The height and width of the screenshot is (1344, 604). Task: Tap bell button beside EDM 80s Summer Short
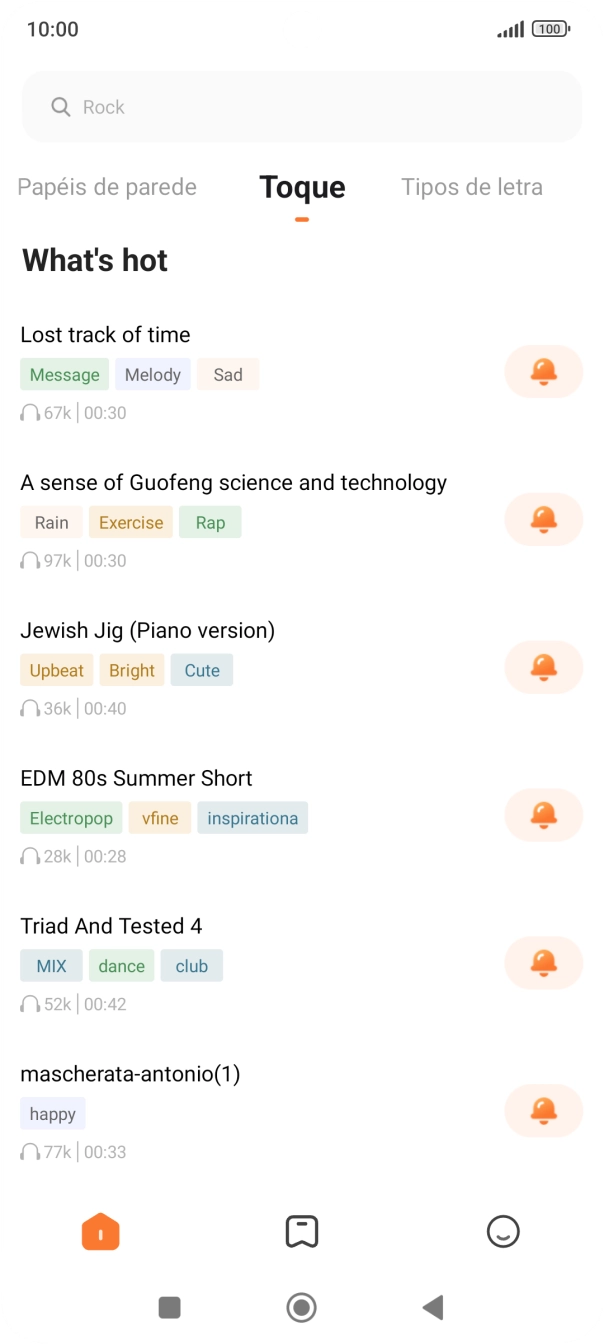tap(543, 815)
